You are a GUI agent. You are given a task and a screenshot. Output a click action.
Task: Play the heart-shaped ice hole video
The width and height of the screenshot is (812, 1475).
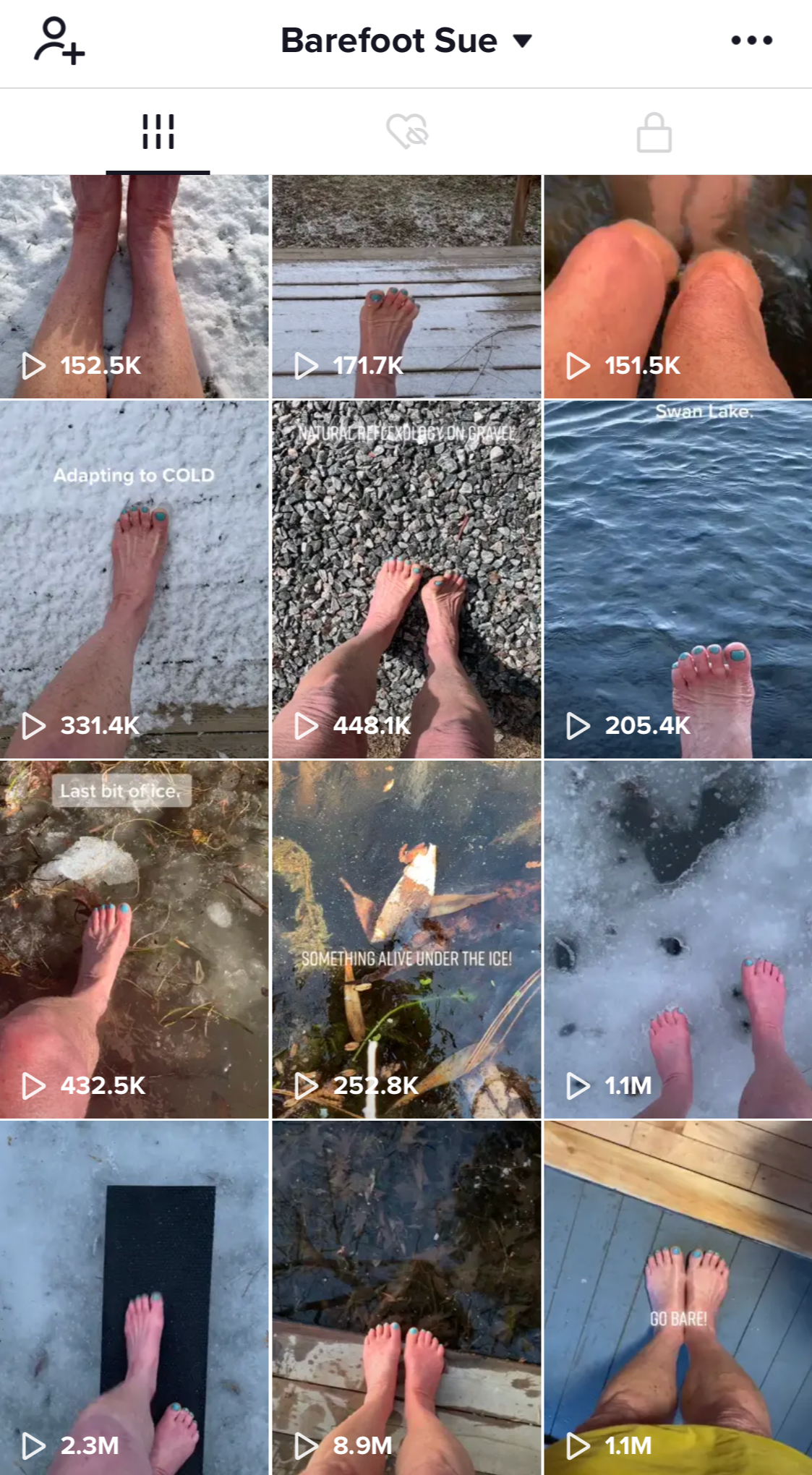[x=678, y=940]
